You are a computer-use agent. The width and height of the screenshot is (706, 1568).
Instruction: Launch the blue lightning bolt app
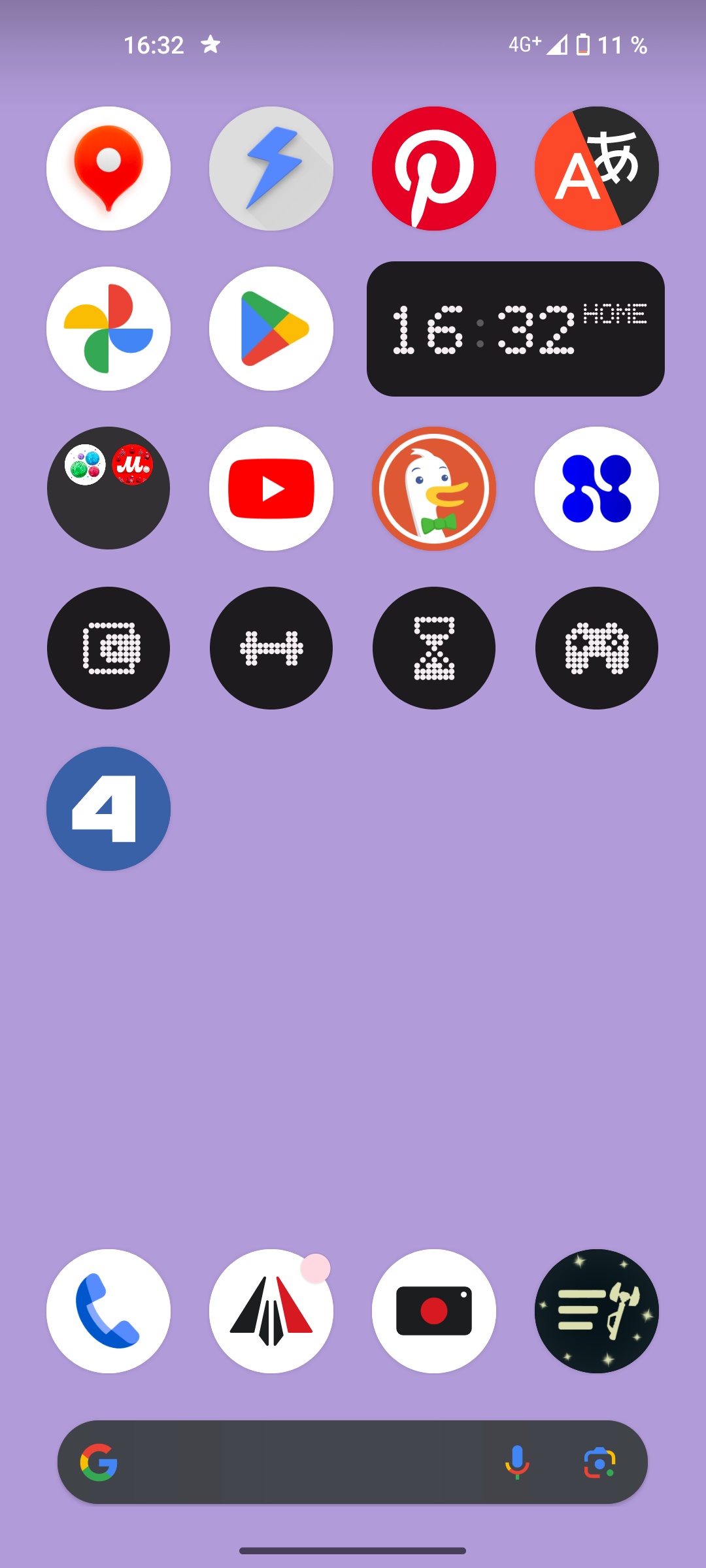271,169
